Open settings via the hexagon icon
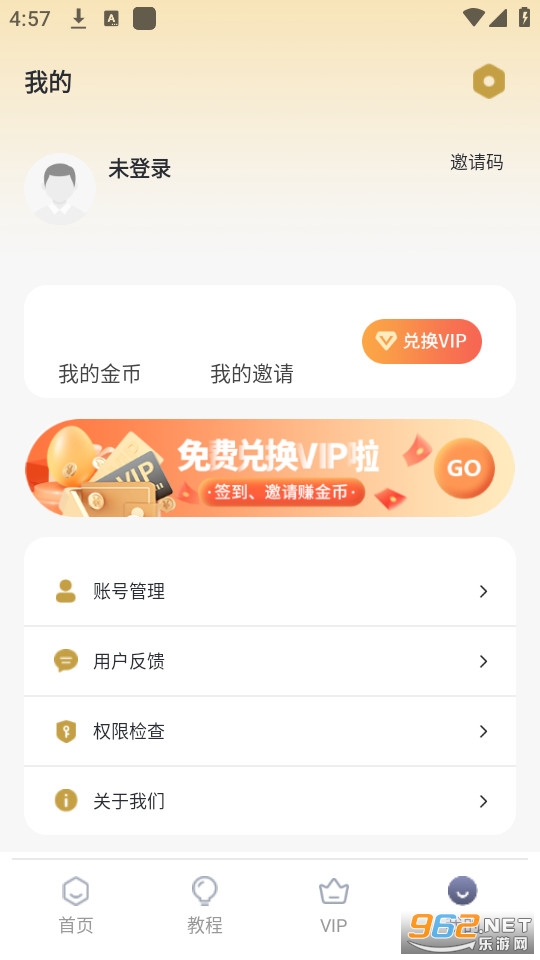This screenshot has height=960, width=540. [x=489, y=81]
